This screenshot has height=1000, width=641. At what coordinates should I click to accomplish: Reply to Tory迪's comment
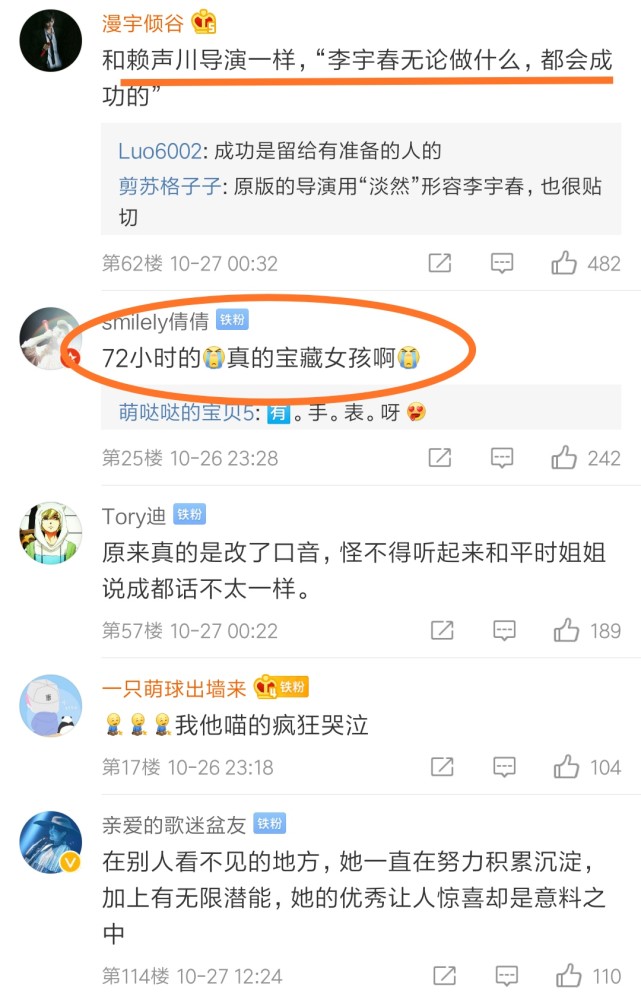click(x=505, y=631)
